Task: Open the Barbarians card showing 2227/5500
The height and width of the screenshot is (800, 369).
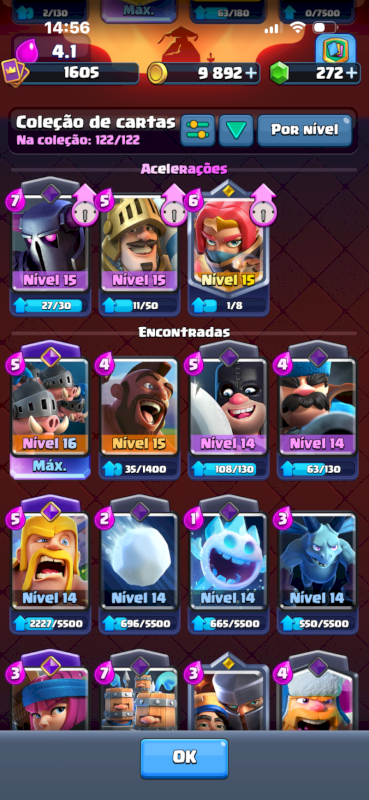Action: 50,566
